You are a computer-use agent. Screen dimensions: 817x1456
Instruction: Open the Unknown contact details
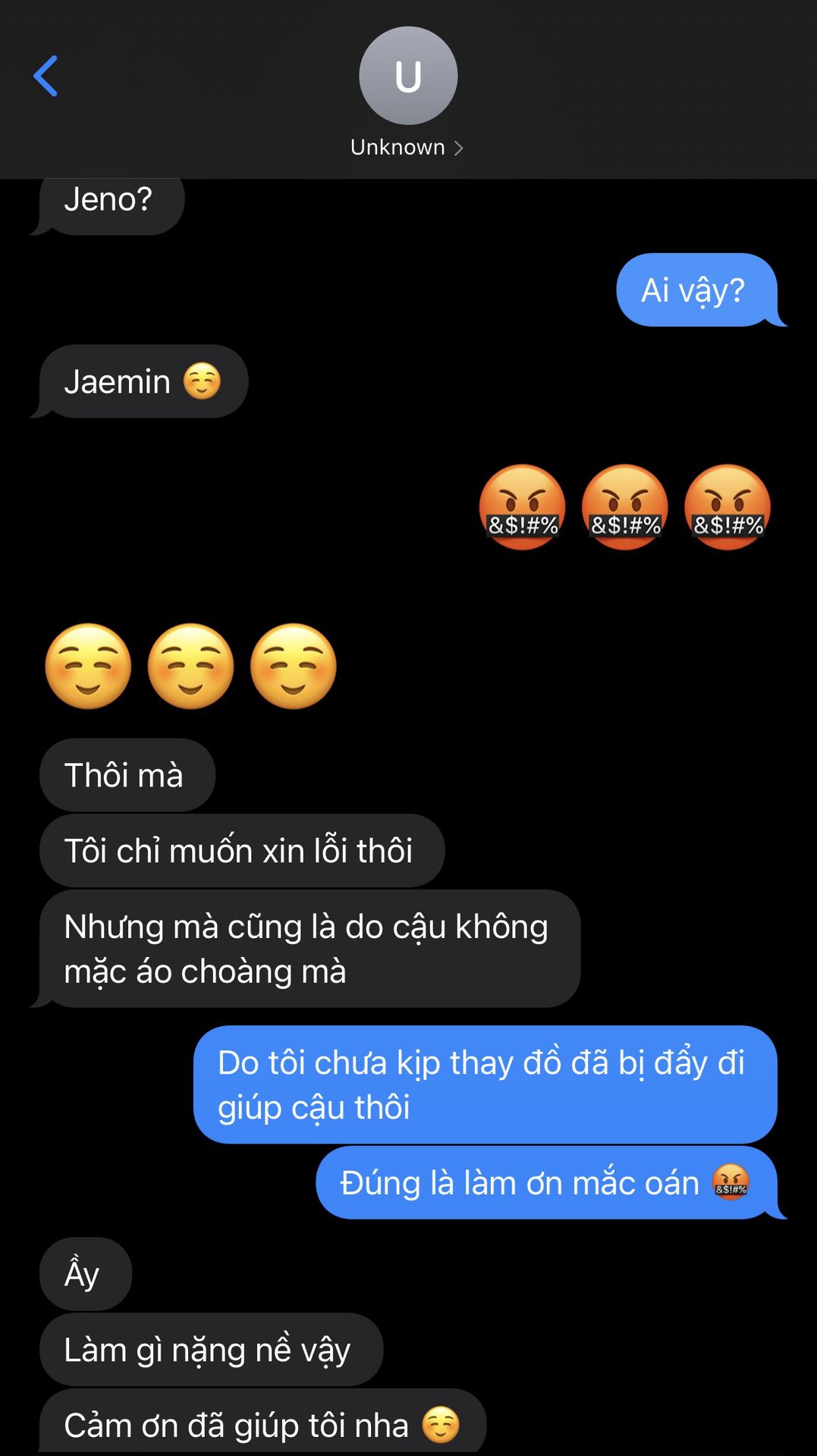coord(407,146)
